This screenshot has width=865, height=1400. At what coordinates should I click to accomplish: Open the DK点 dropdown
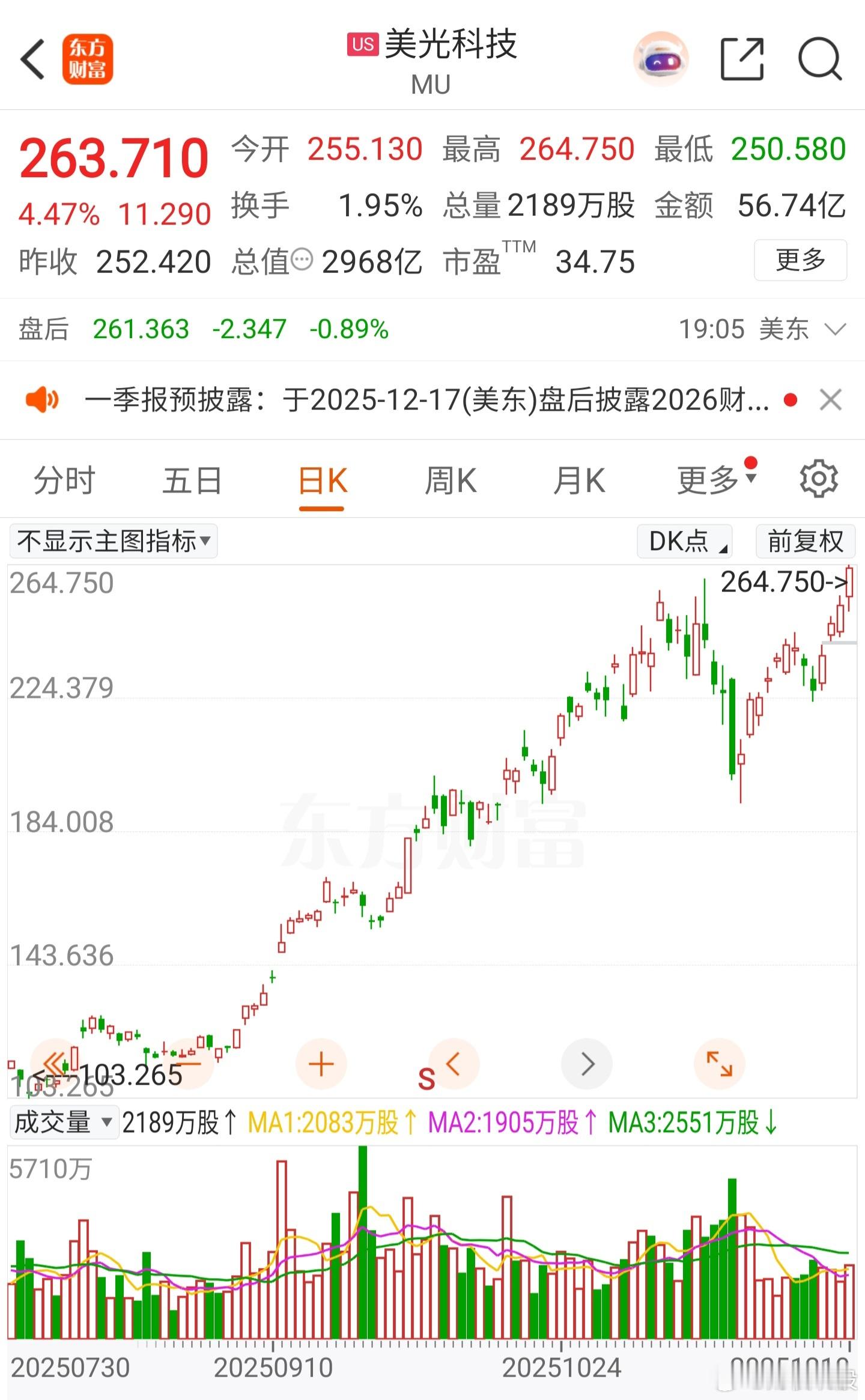pos(684,541)
